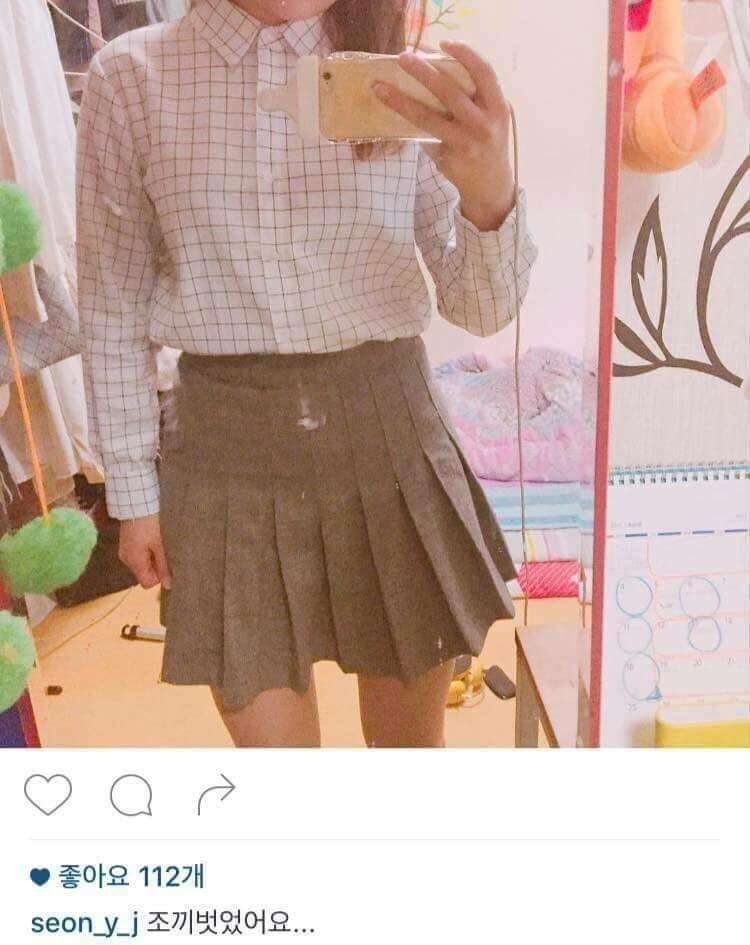Open the seon_y_j profile from the caption
The height and width of the screenshot is (945, 750).
84,923
